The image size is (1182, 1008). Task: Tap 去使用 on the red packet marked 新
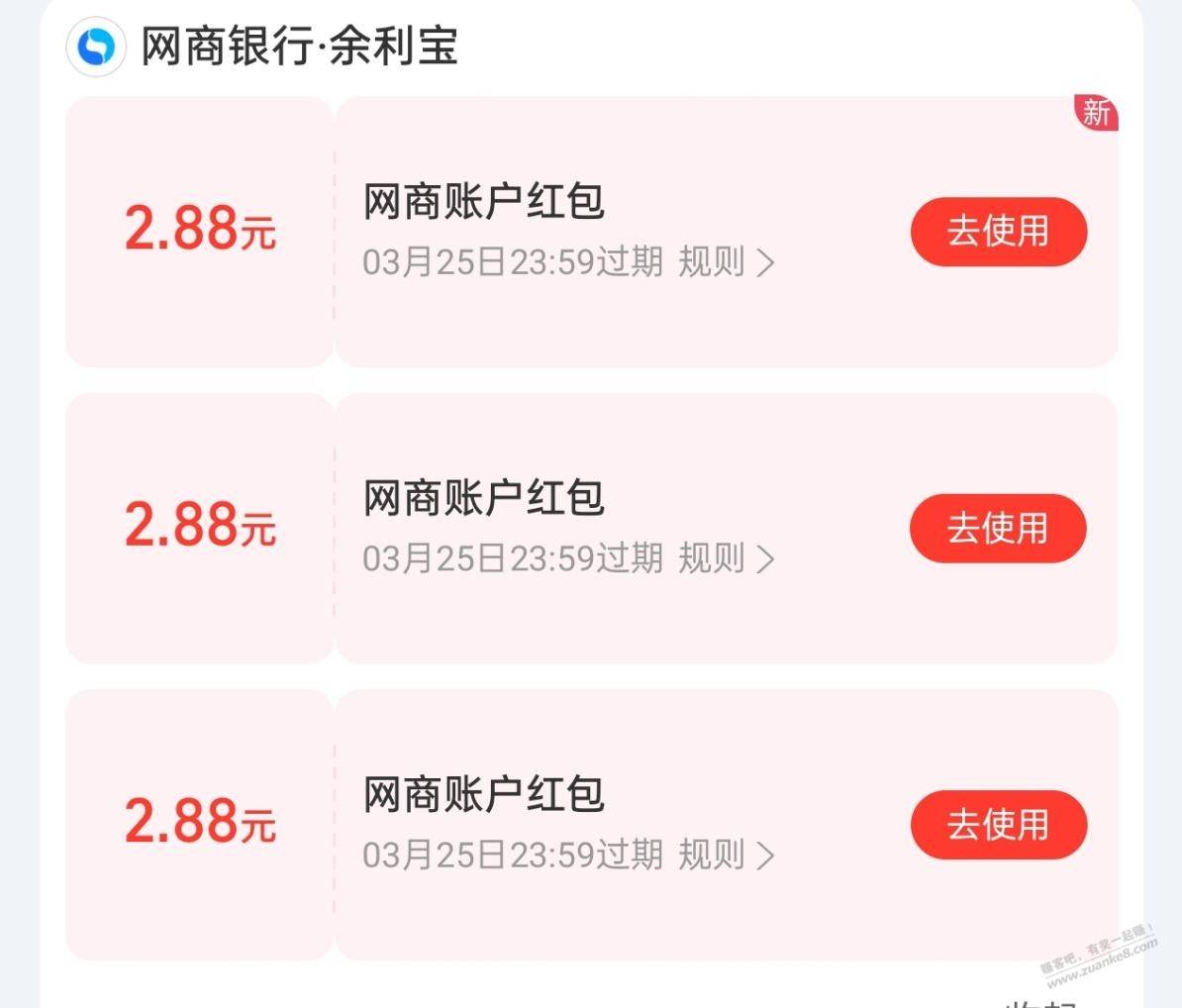(998, 232)
